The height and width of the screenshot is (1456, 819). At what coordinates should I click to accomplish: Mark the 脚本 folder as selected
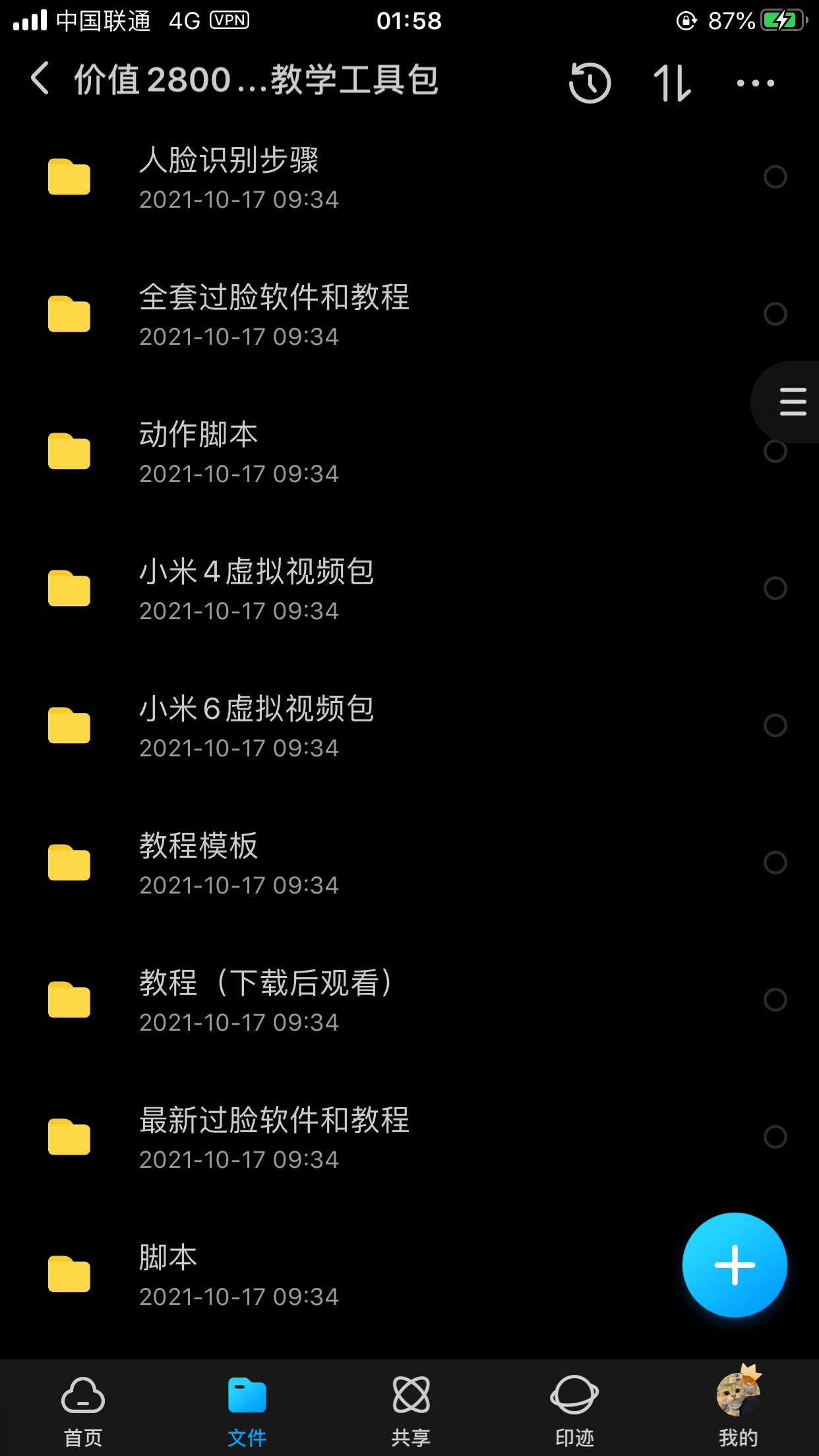pyautogui.click(x=775, y=1273)
